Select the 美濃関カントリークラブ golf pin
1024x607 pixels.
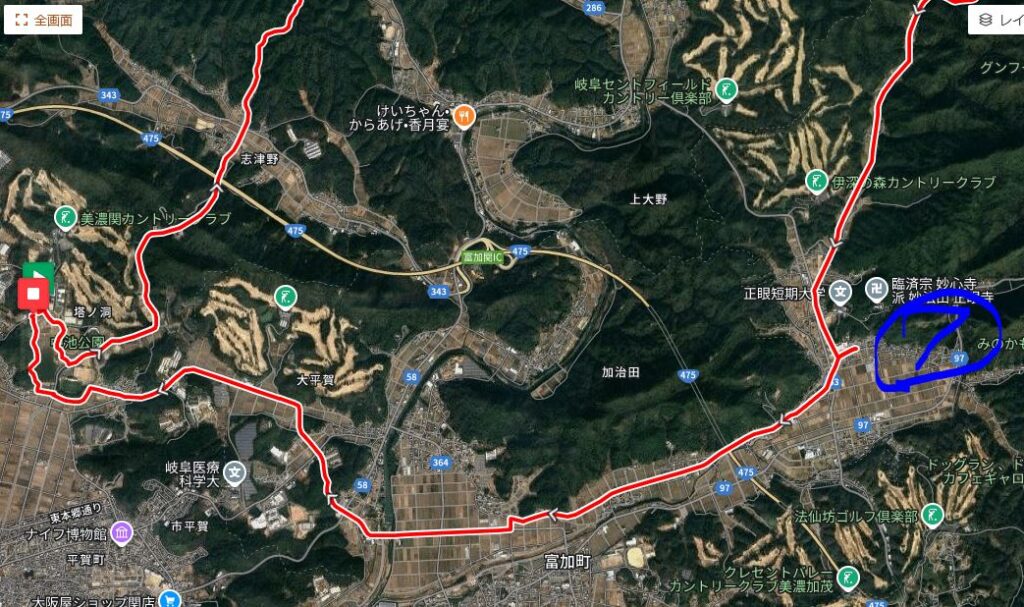(x=65, y=216)
